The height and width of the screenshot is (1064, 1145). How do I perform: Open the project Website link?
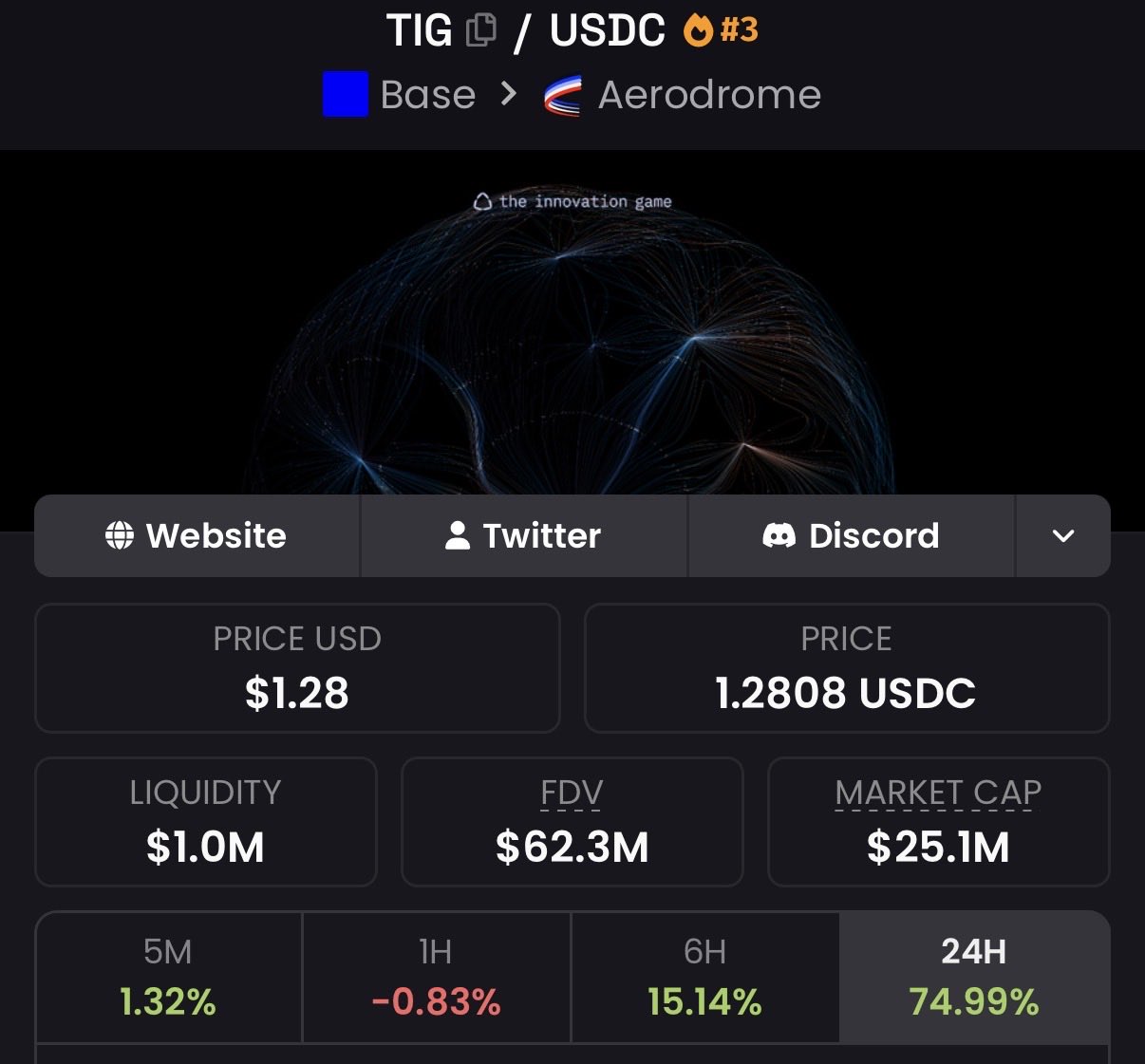click(197, 535)
